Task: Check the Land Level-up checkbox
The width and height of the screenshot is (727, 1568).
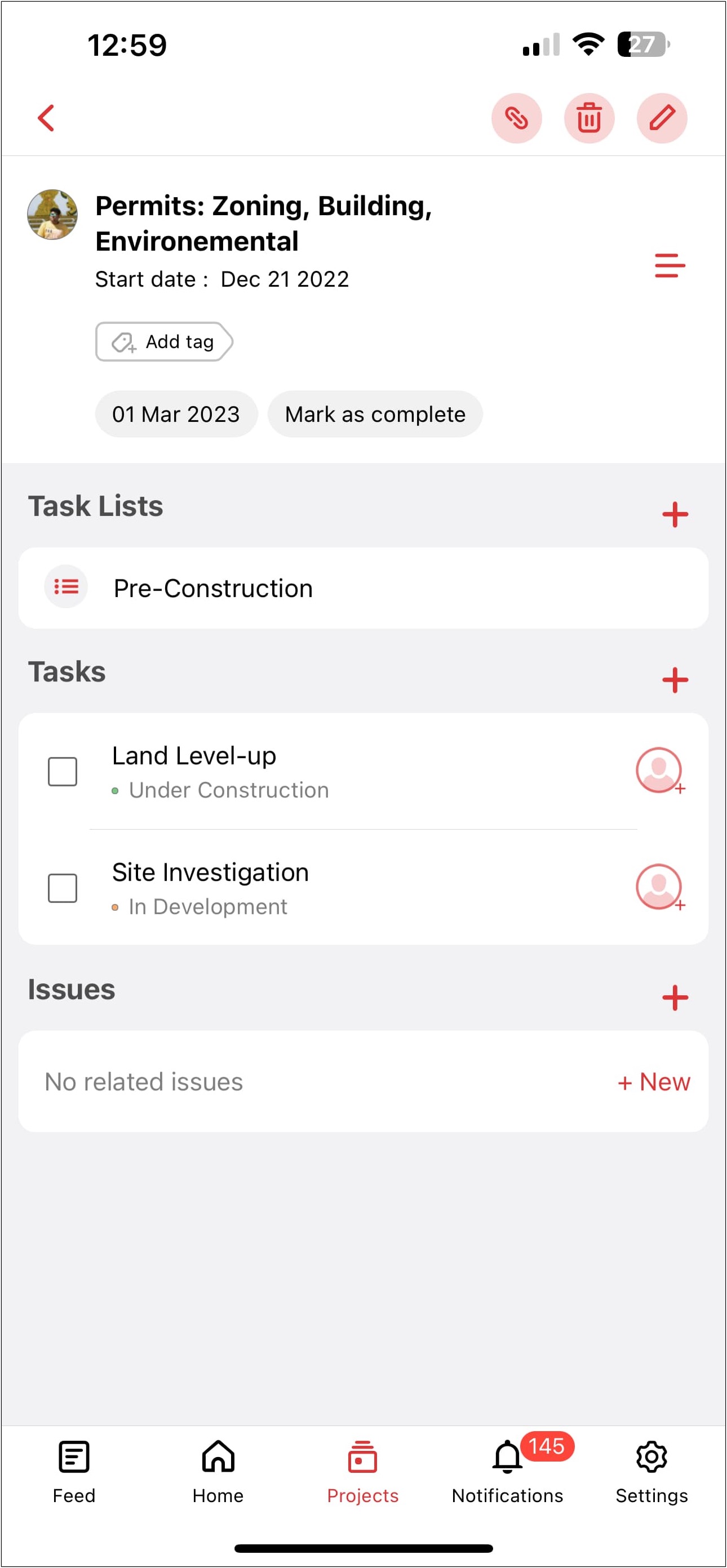Action: 63,771
